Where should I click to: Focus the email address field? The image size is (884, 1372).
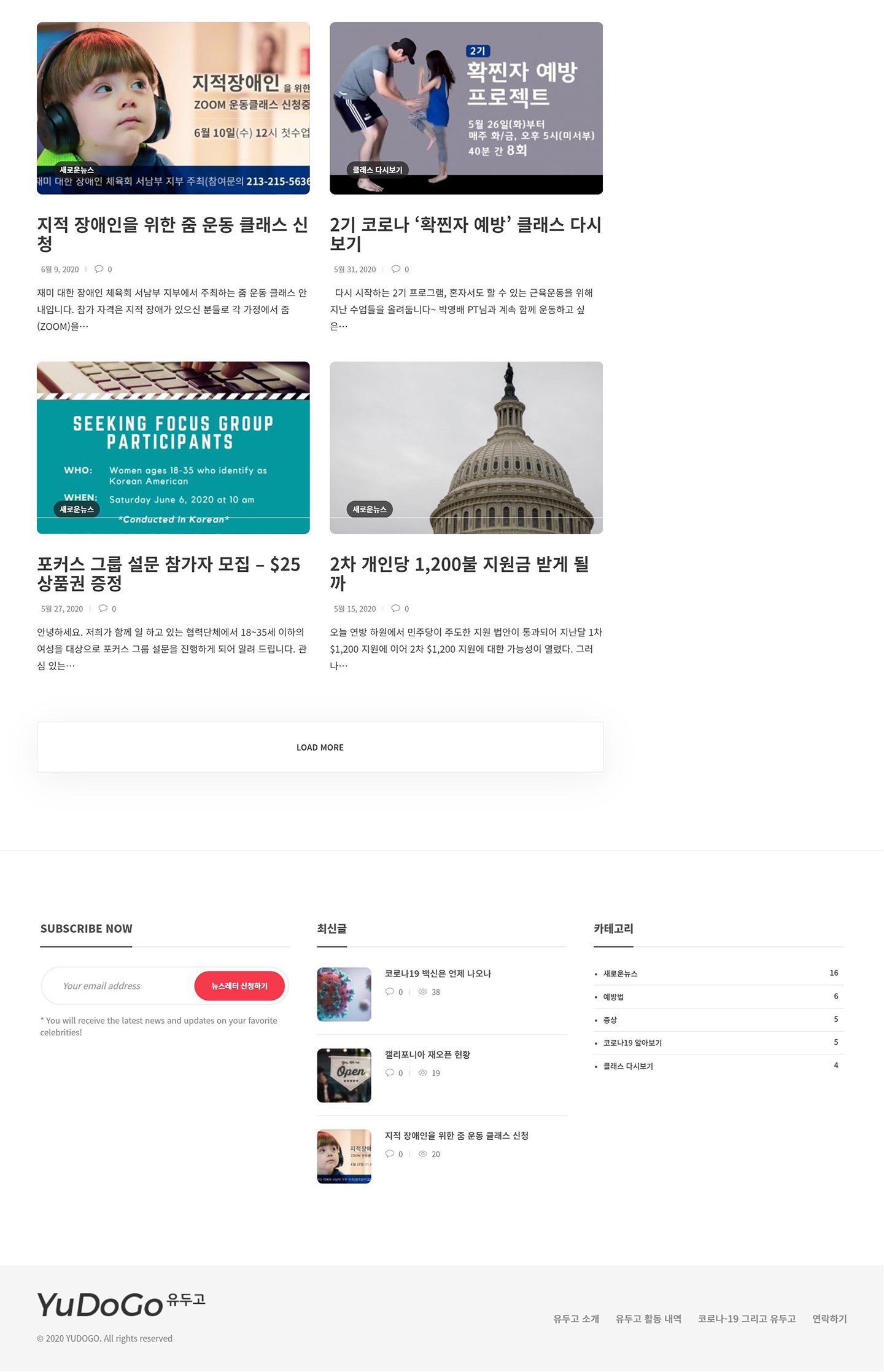tap(120, 986)
